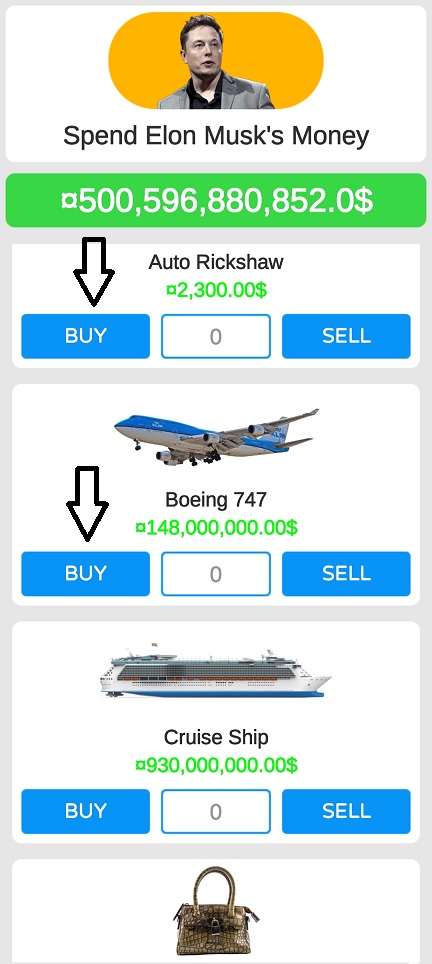This screenshot has width=432, height=964.
Task: Focus the Cruise Ship quantity field
Action: coord(216,812)
